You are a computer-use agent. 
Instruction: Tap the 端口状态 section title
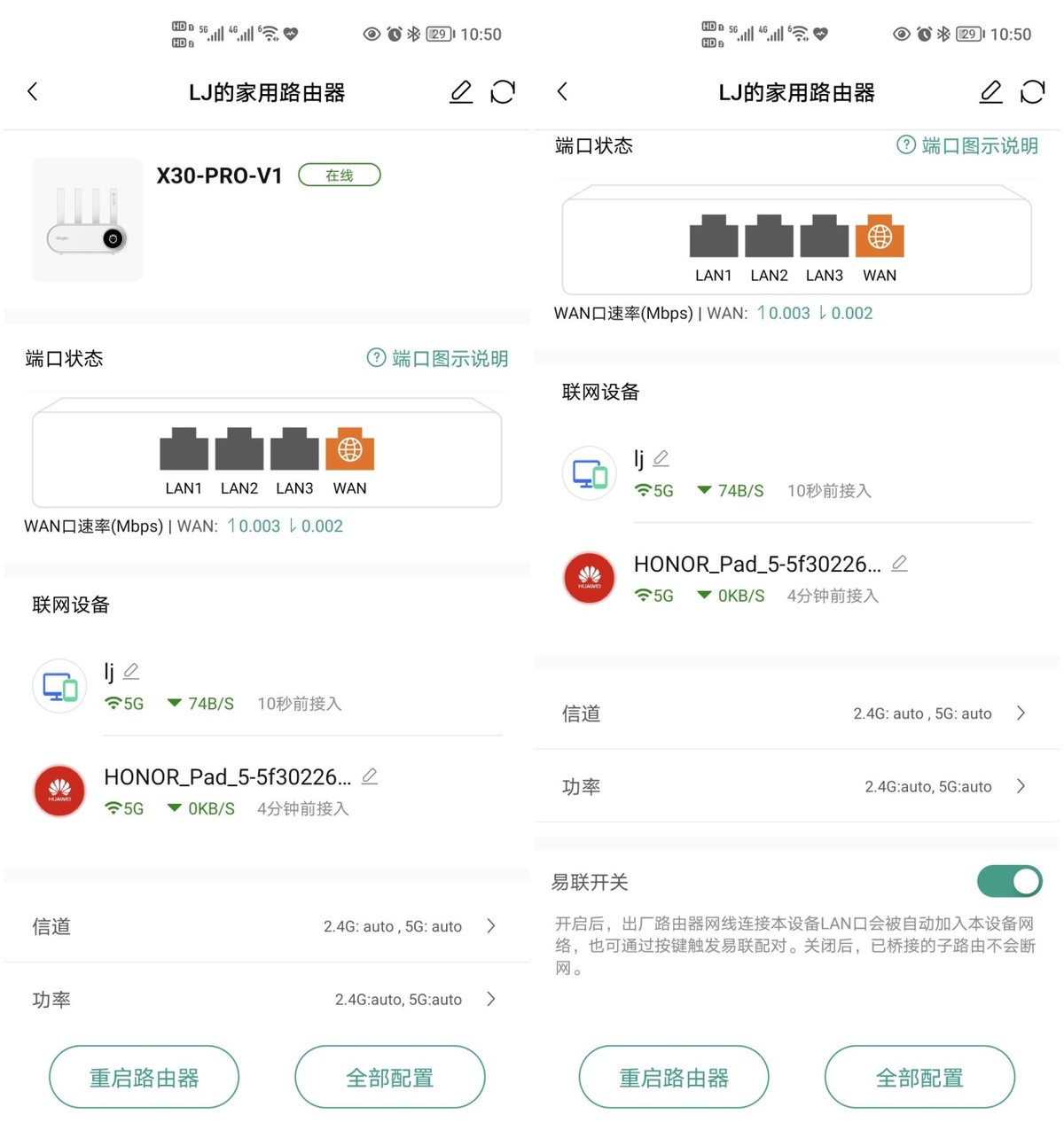[x=64, y=358]
